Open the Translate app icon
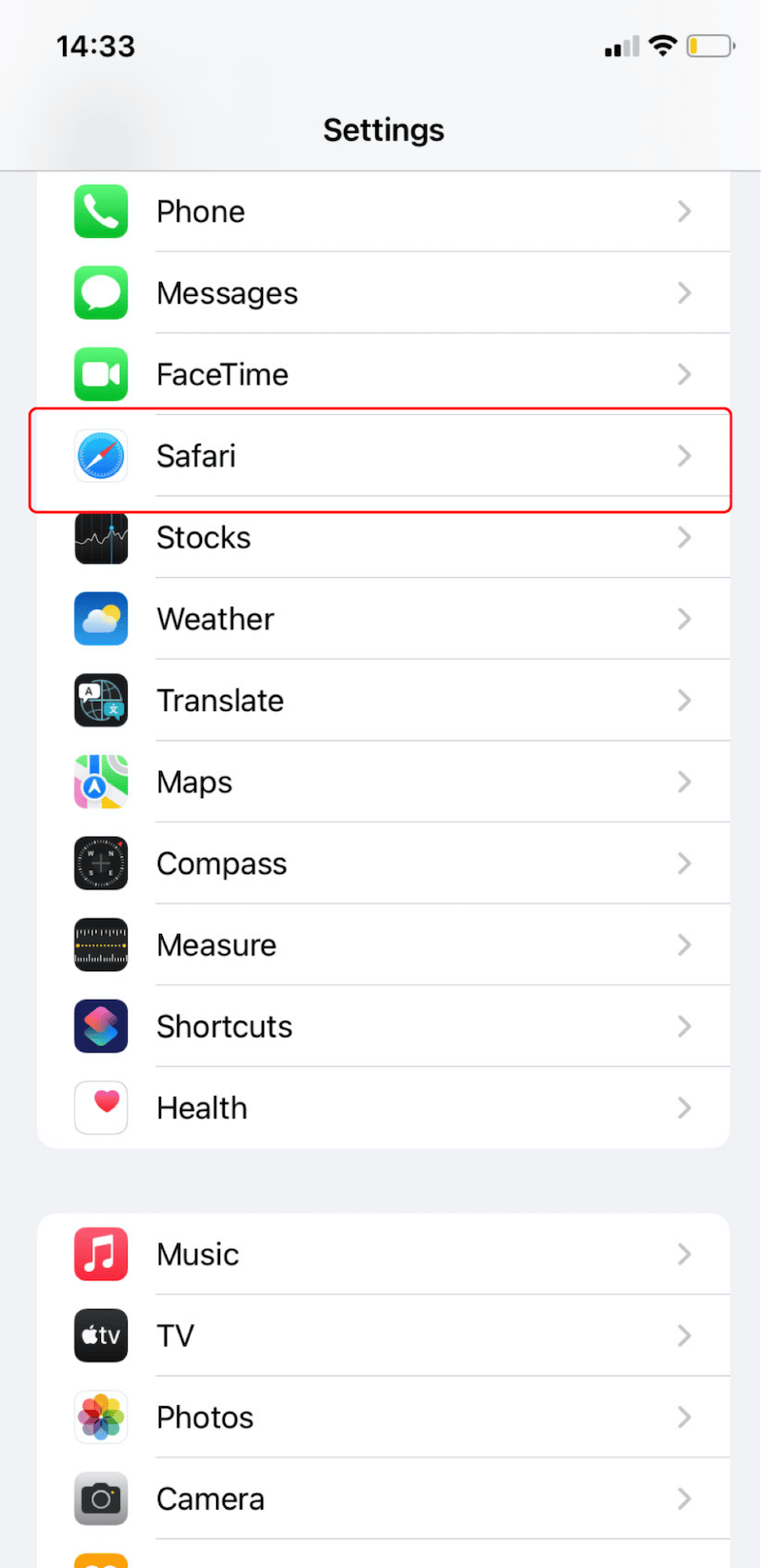762x1568 pixels. (100, 701)
